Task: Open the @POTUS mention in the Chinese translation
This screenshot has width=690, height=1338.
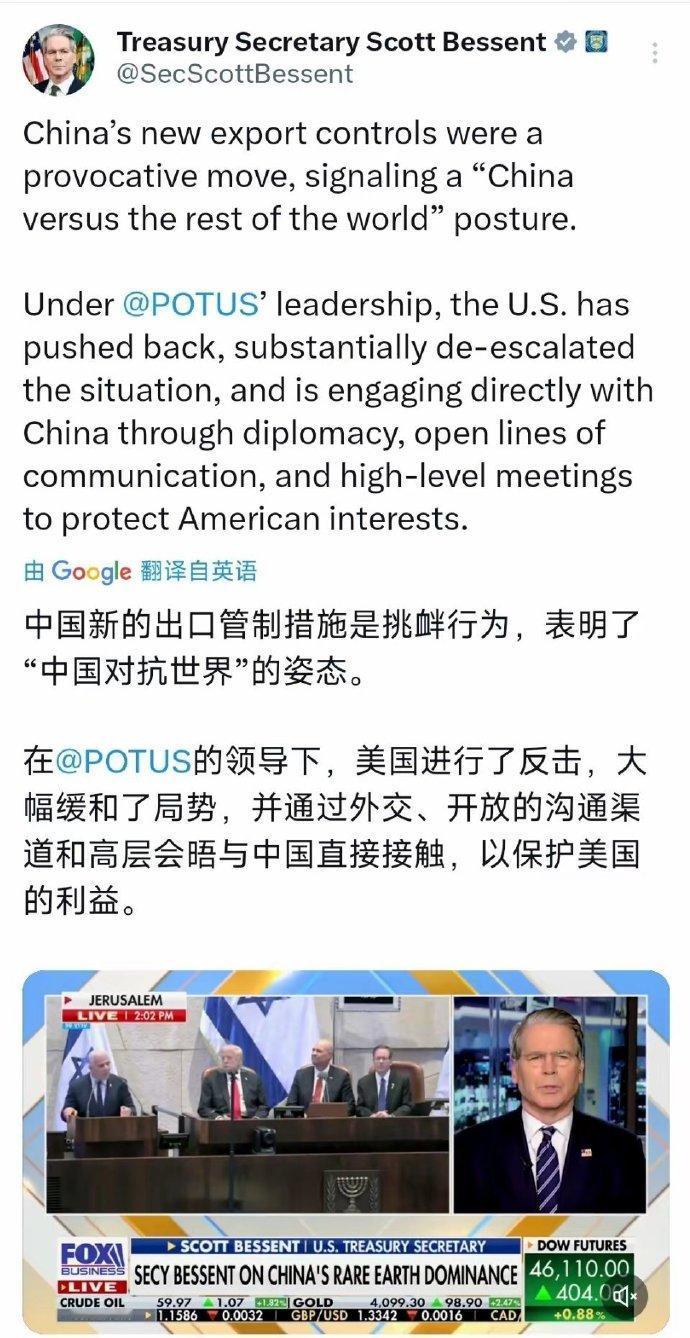Action: (x=122, y=761)
